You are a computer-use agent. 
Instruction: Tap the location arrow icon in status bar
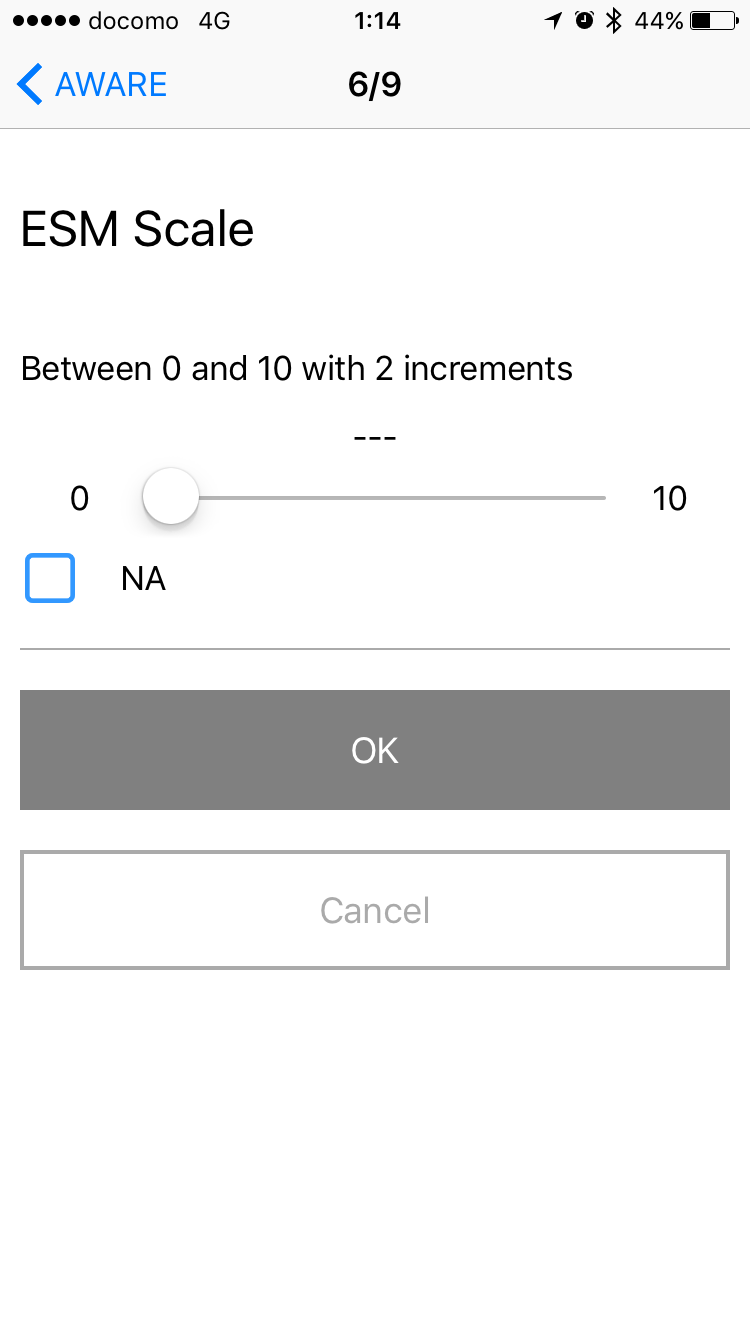[x=554, y=19]
